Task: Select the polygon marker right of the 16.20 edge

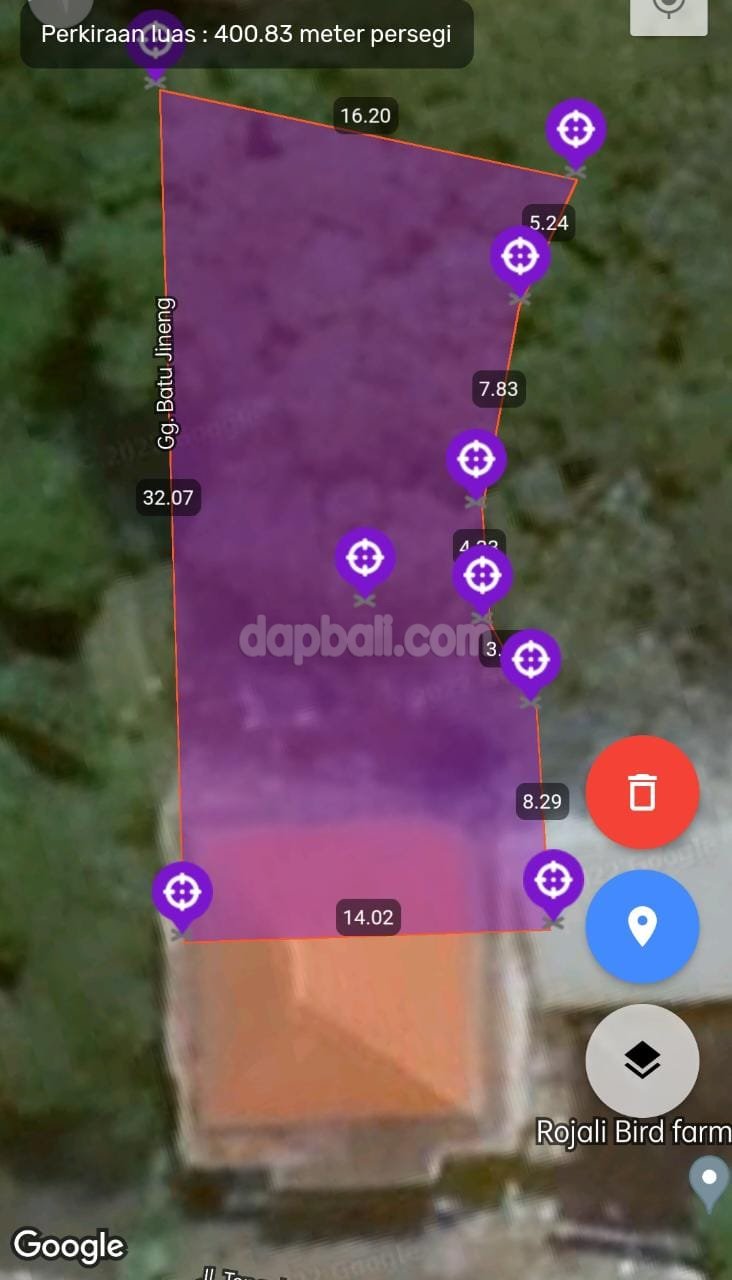Action: (576, 130)
